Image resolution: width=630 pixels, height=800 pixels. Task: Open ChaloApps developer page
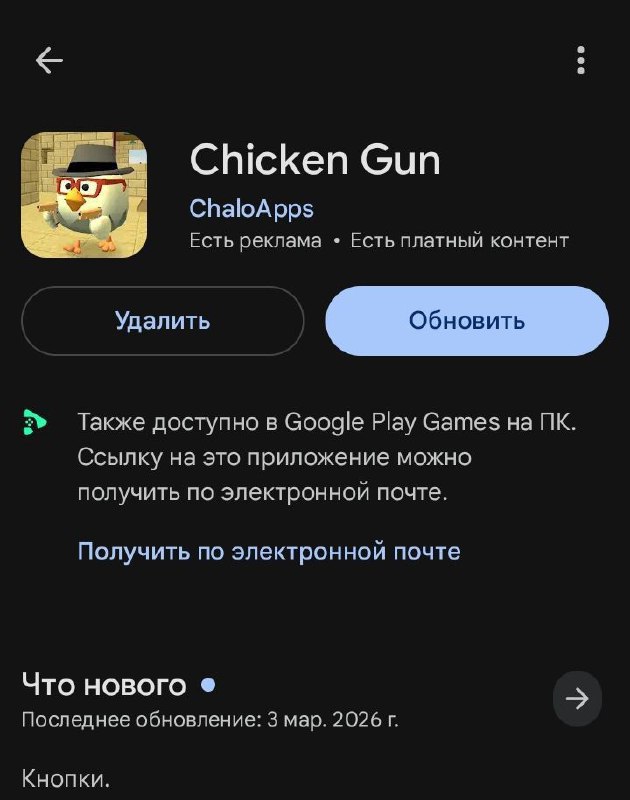(x=251, y=208)
